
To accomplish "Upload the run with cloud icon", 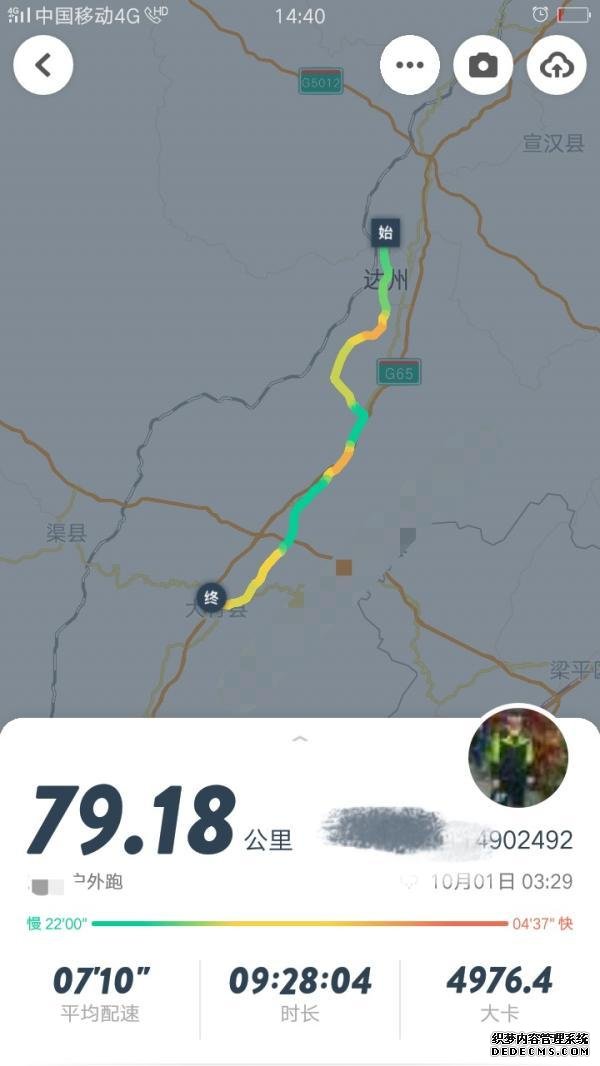I will [x=557, y=65].
